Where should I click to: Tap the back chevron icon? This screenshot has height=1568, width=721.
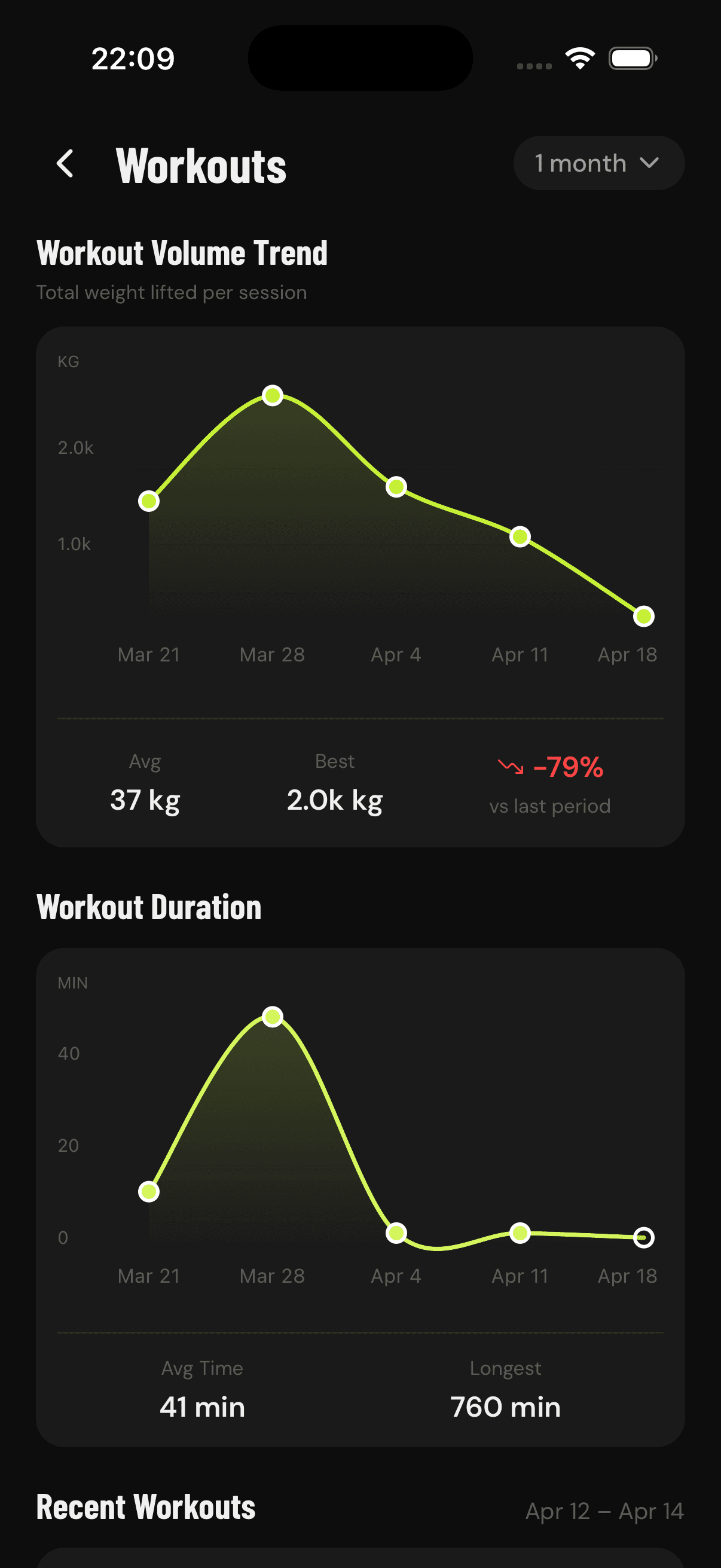(x=65, y=163)
